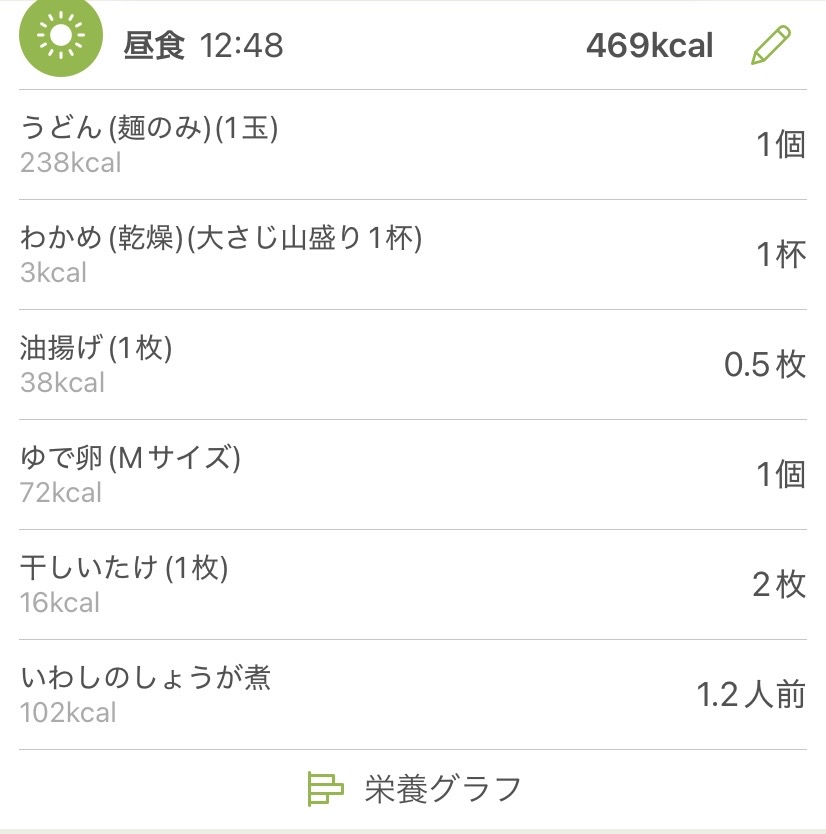View the ゆで卵(Mサイズ) item
This screenshot has width=826, height=834.
(413, 475)
